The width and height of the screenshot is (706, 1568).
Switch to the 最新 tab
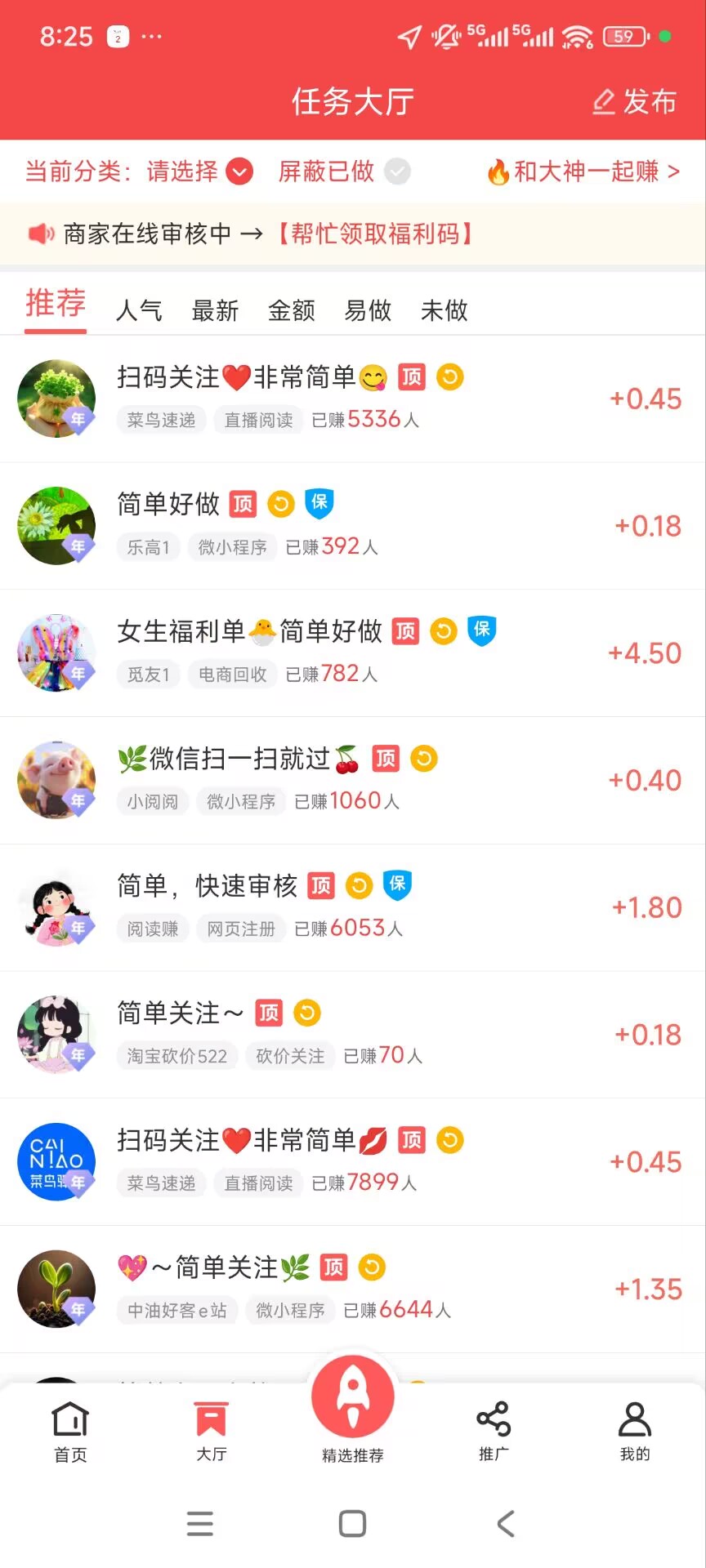pos(215,310)
